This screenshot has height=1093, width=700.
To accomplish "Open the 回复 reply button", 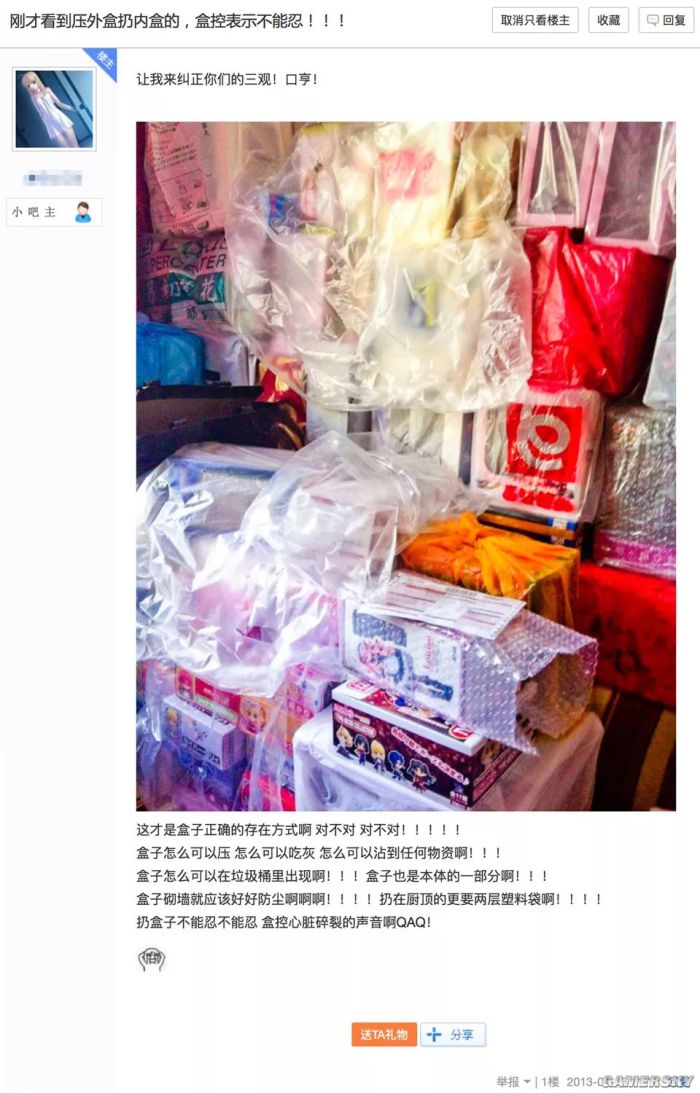I will tap(666, 20).
